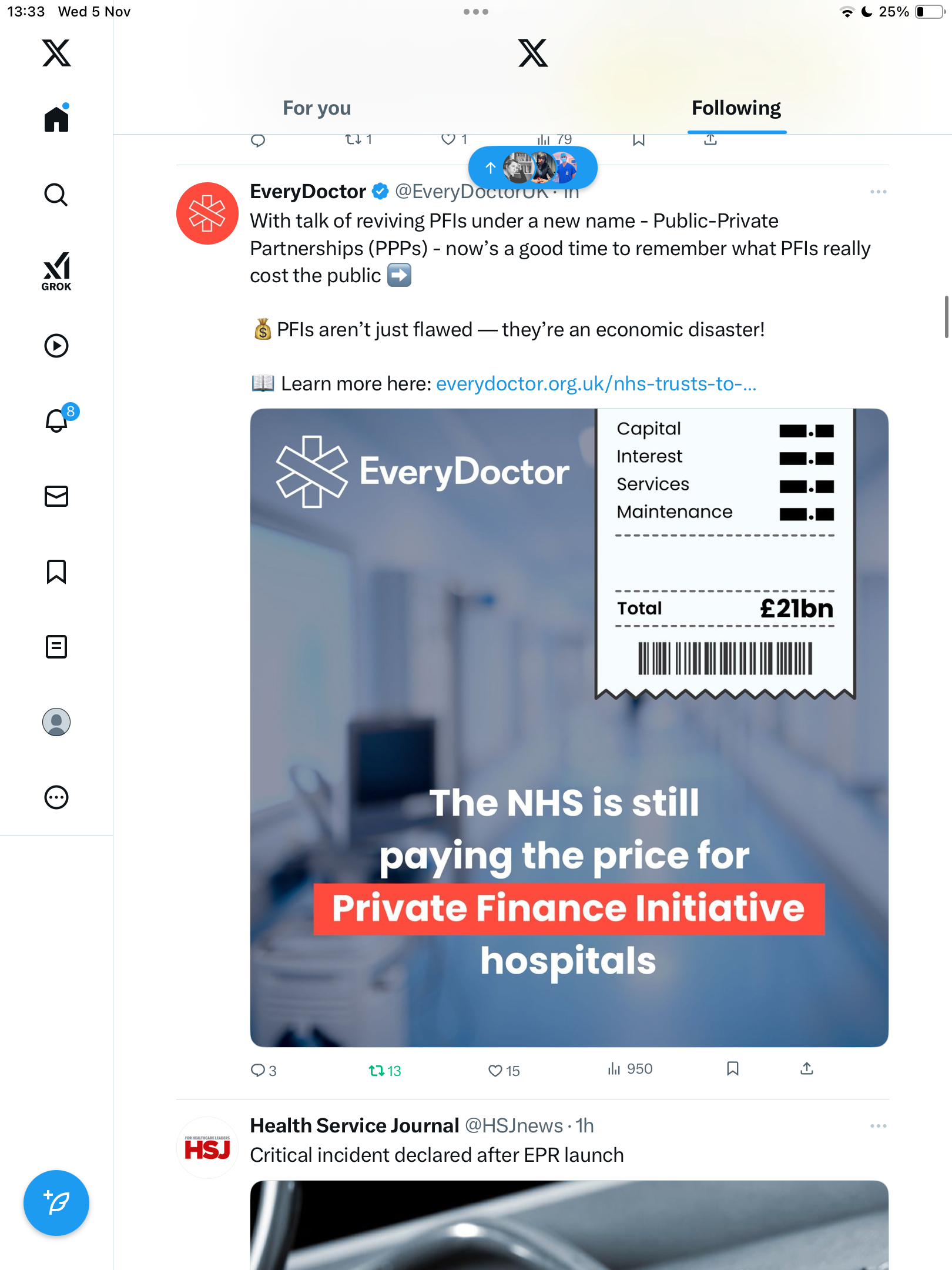Open Grok from the sidebar

[x=56, y=271]
